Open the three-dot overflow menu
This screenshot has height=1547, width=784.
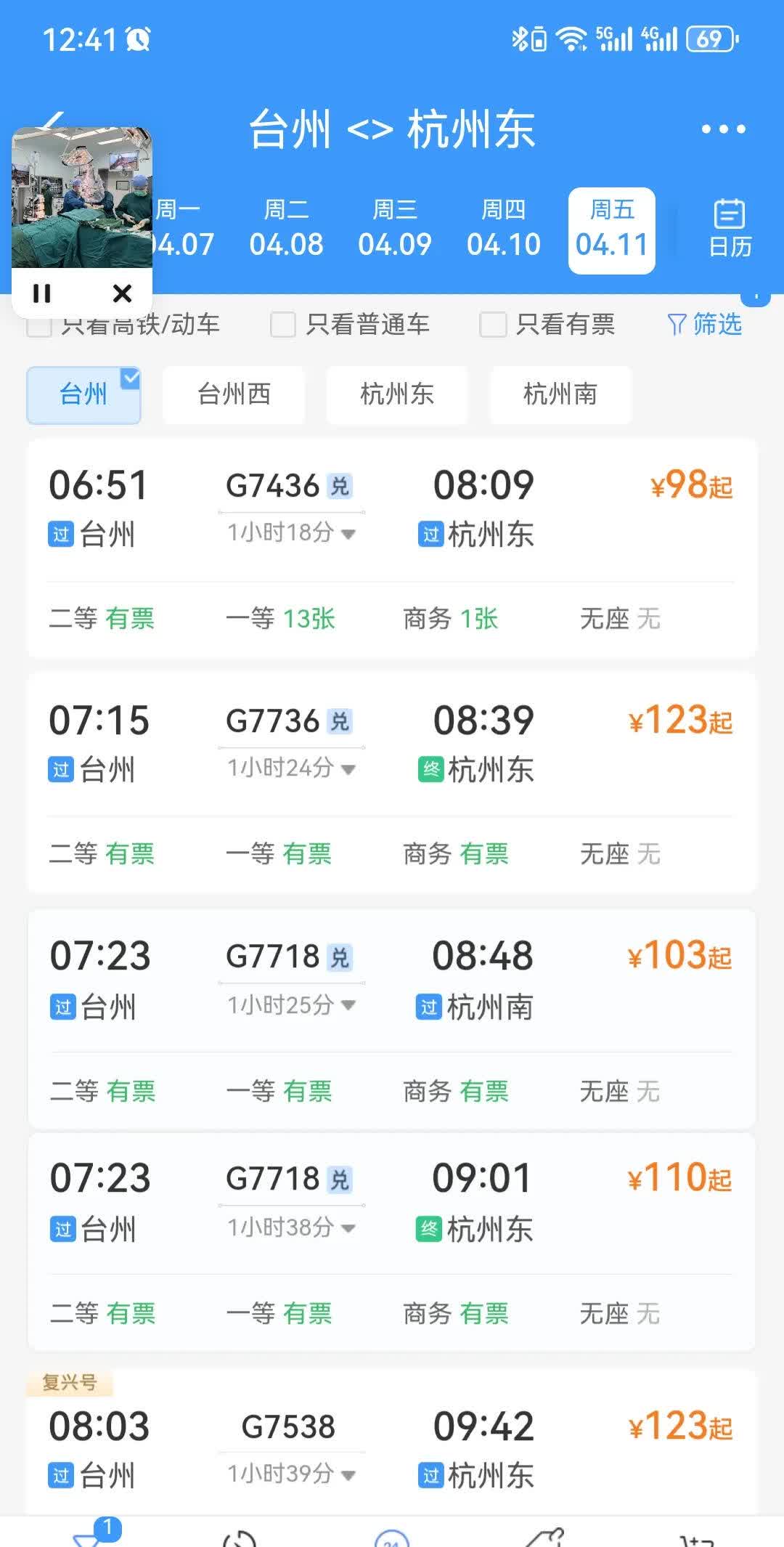(723, 129)
